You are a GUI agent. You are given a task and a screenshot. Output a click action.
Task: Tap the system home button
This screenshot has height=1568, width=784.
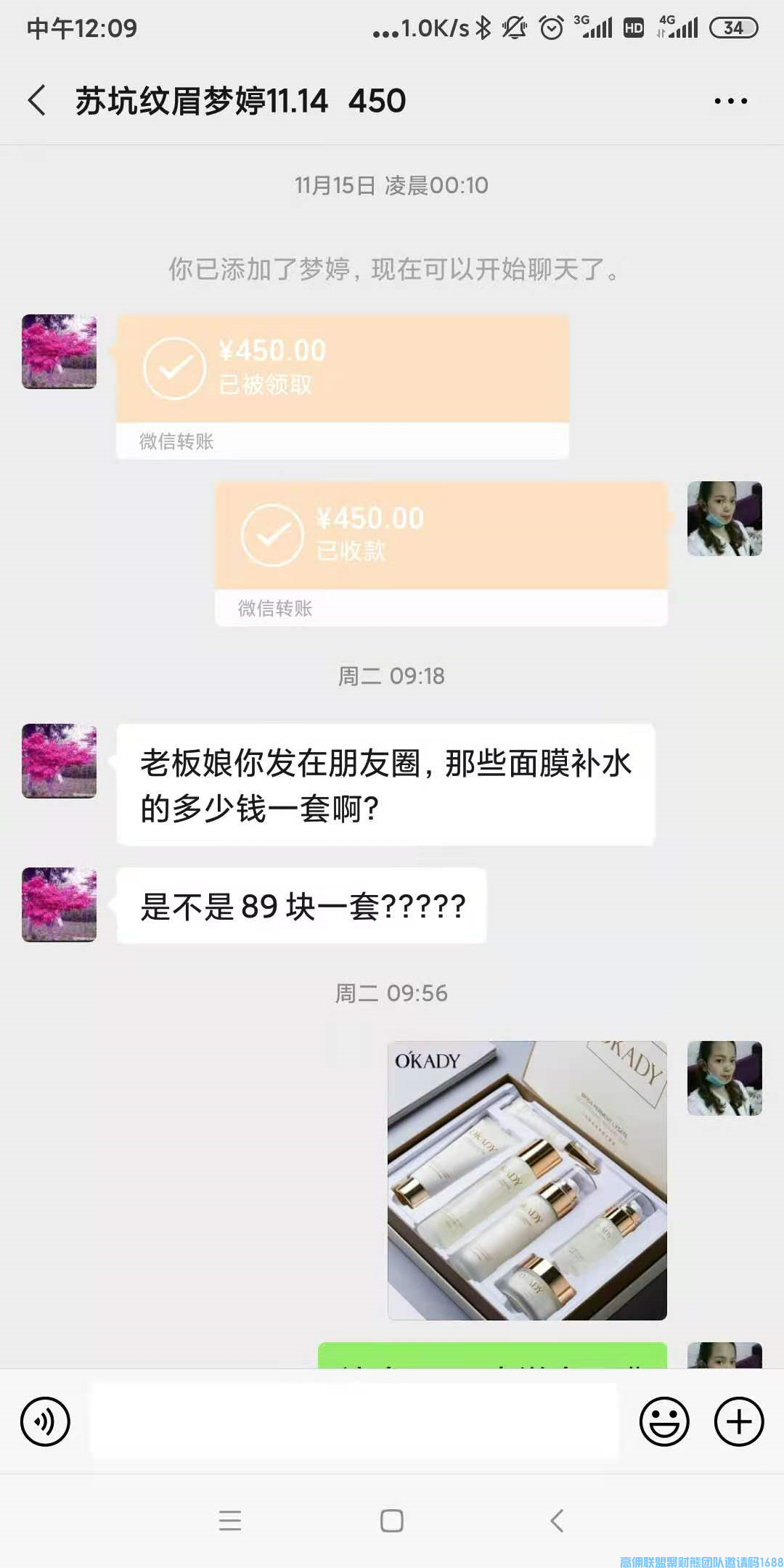(392, 1520)
